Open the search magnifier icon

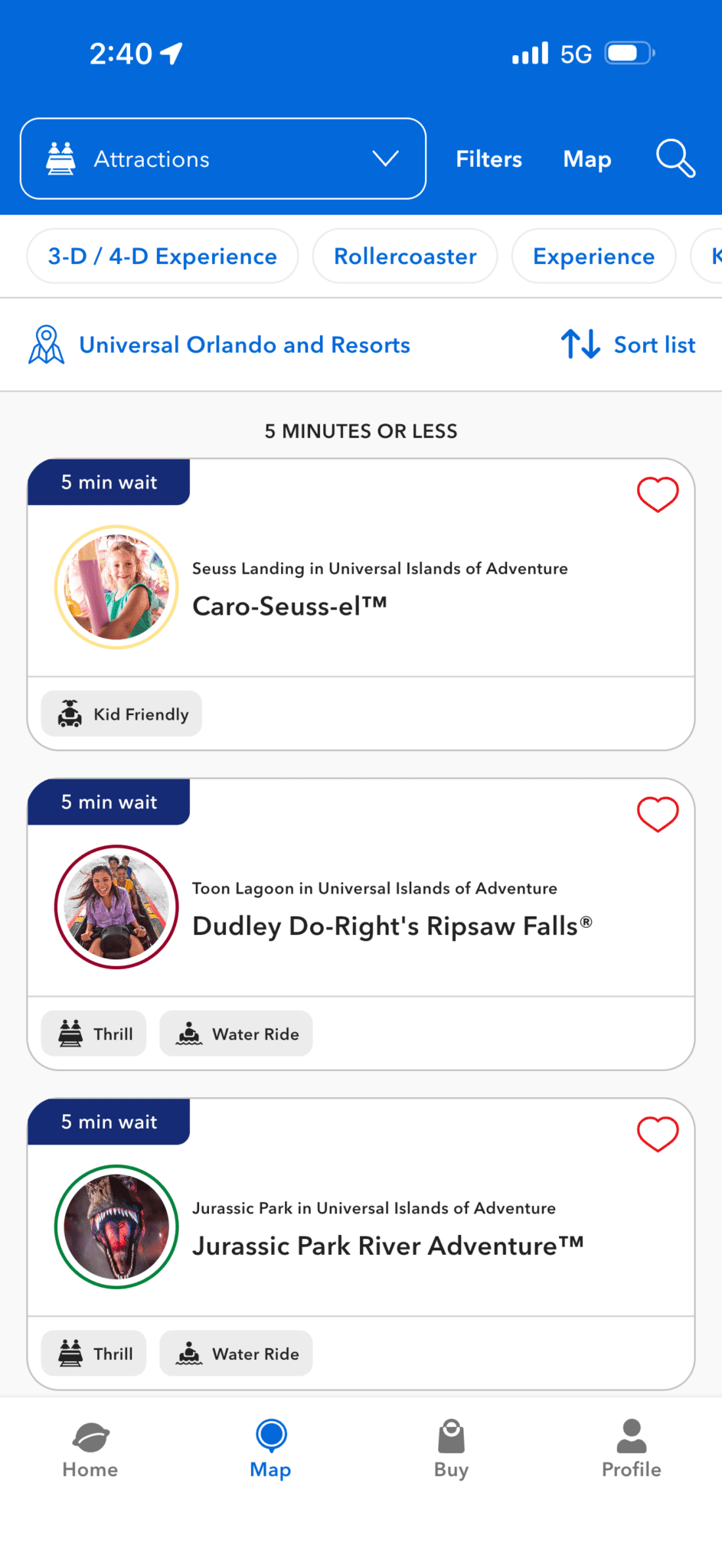tap(675, 158)
